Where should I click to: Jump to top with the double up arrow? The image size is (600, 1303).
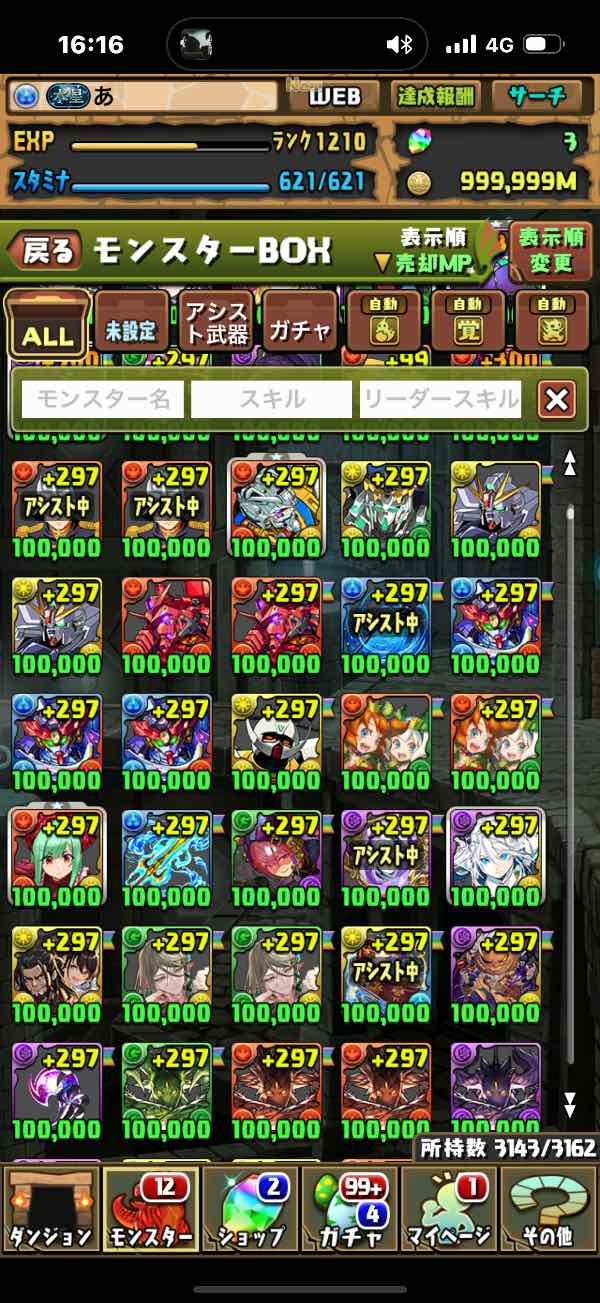(570, 462)
